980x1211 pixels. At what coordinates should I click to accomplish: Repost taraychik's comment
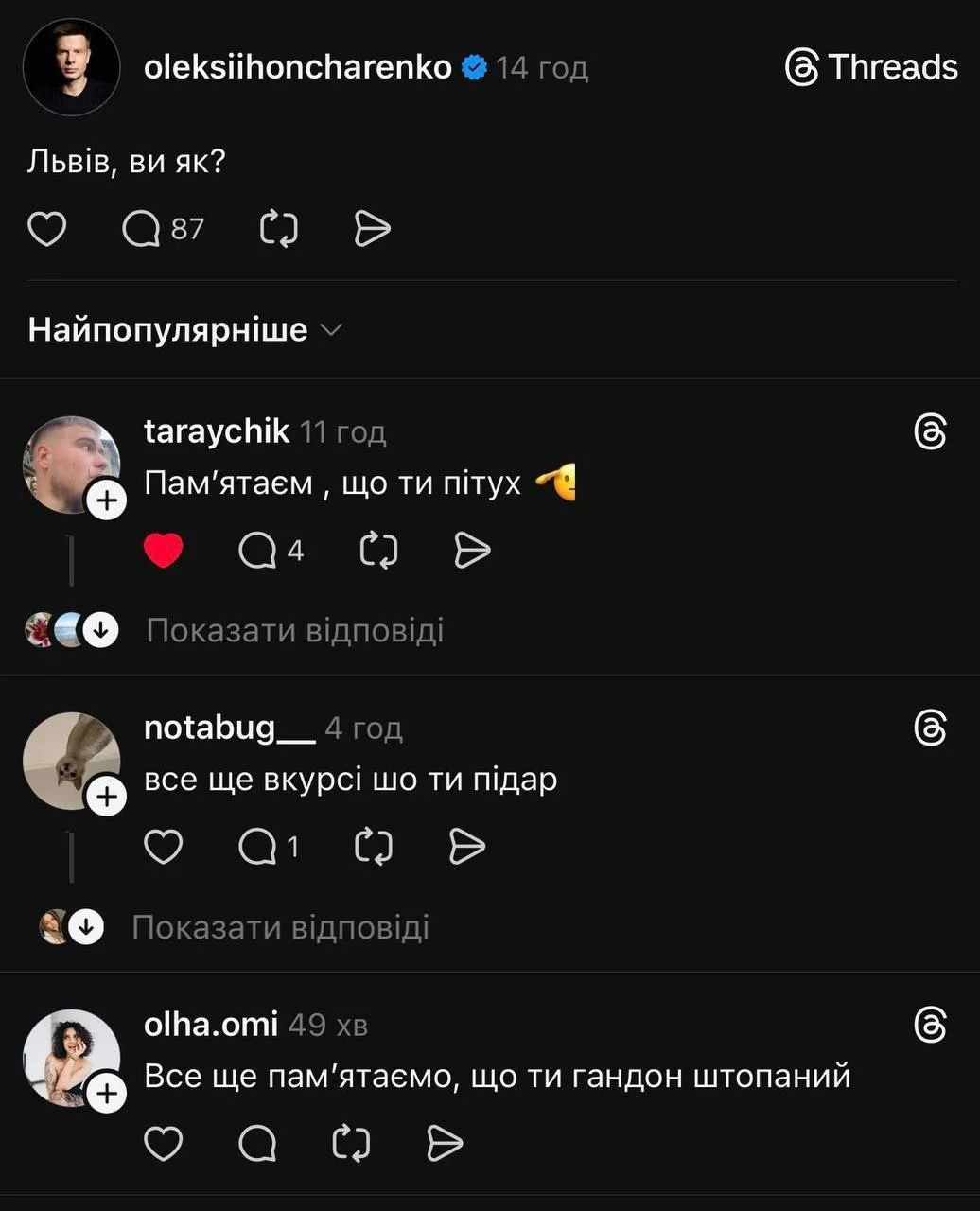(379, 550)
